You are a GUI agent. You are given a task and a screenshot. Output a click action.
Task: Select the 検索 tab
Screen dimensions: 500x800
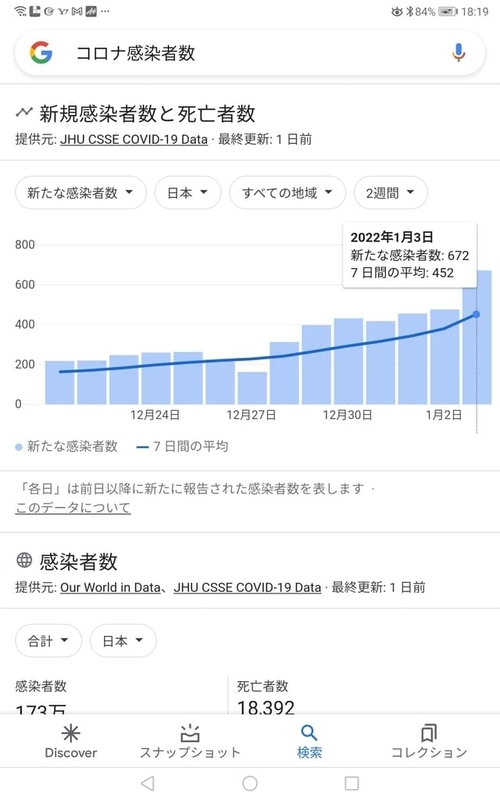click(x=309, y=741)
